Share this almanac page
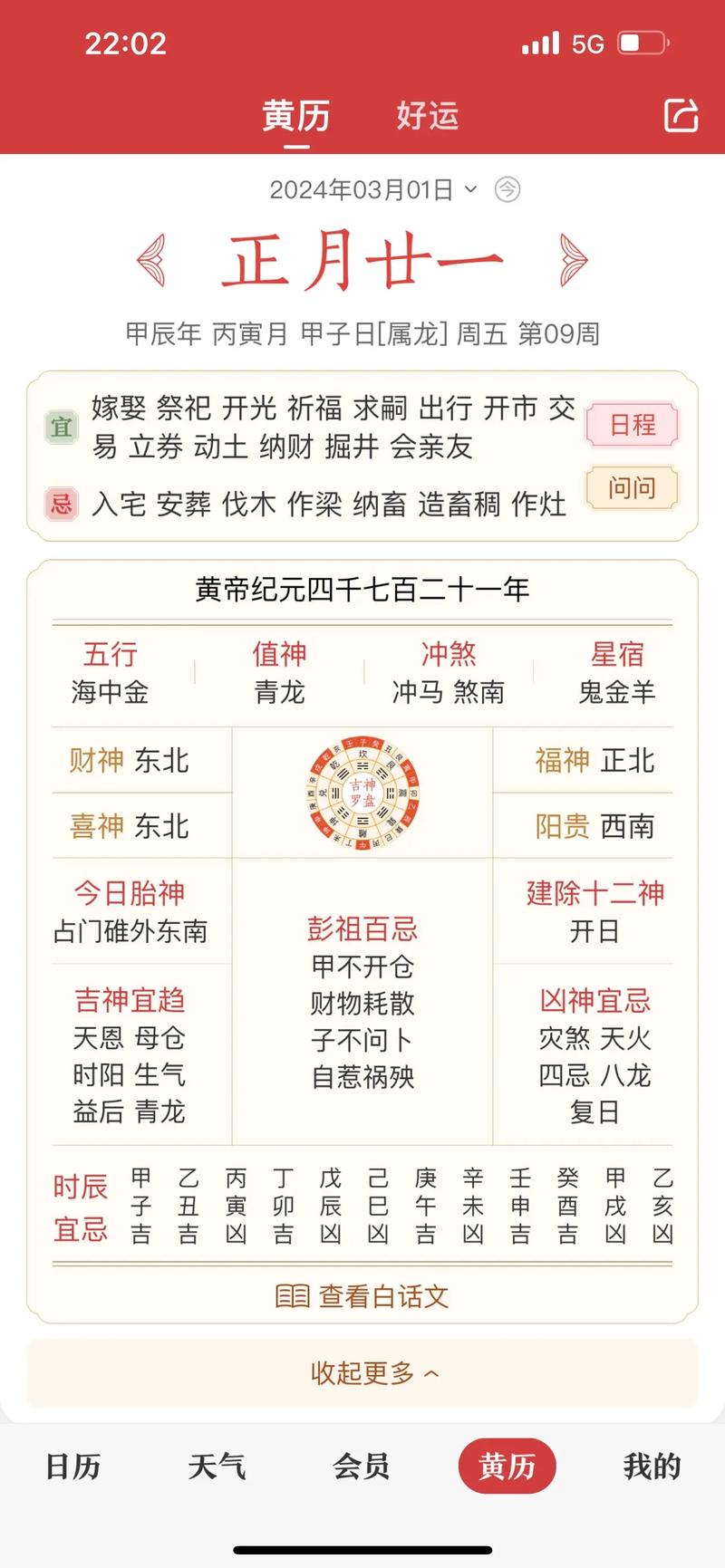The height and width of the screenshot is (1568, 725). [x=681, y=115]
